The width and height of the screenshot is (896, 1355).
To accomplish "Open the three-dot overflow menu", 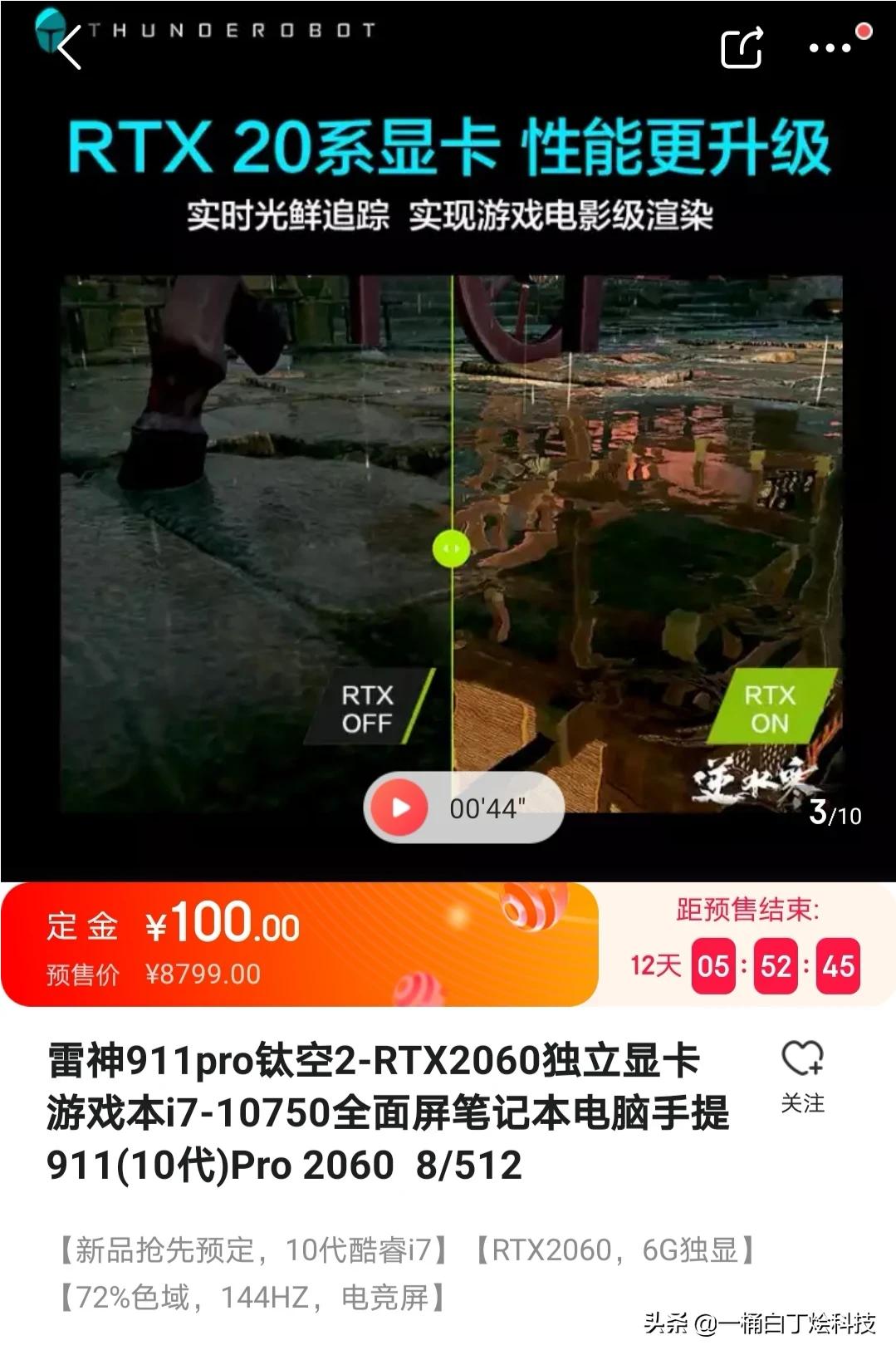I will [x=830, y=47].
